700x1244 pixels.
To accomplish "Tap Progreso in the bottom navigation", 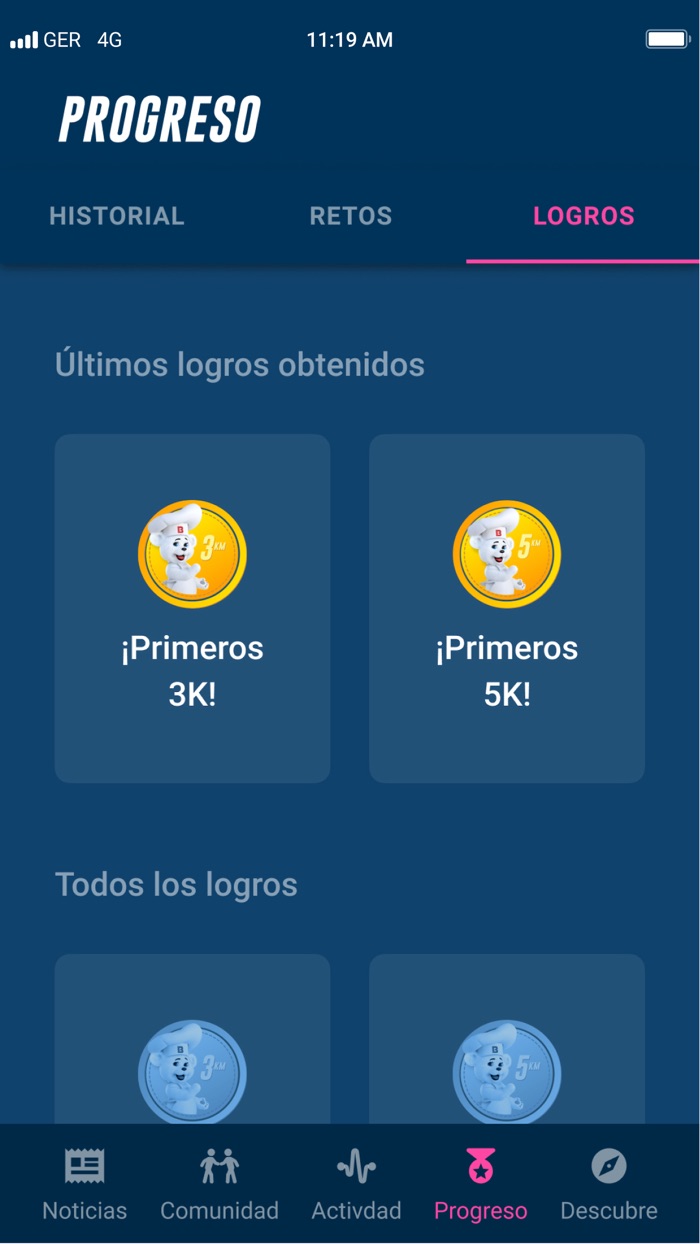I will pyautogui.click(x=480, y=1185).
